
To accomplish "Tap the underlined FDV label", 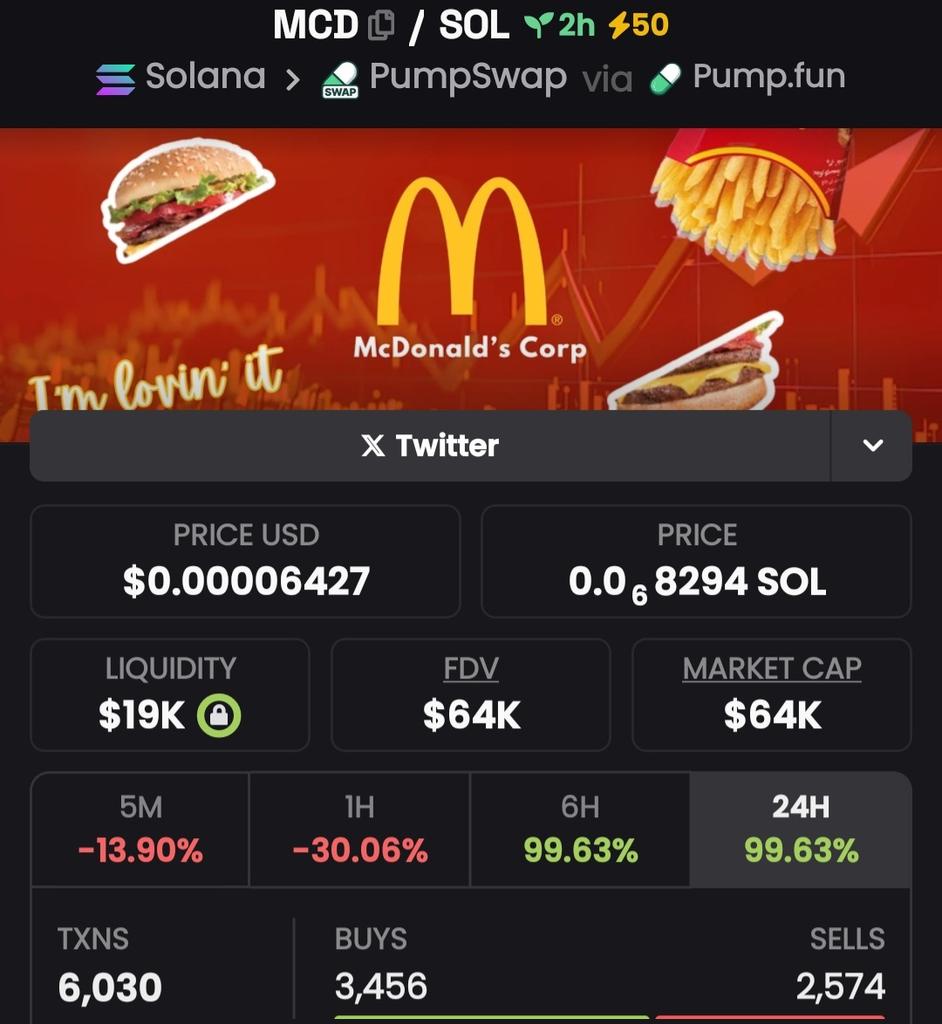I will 471,668.
